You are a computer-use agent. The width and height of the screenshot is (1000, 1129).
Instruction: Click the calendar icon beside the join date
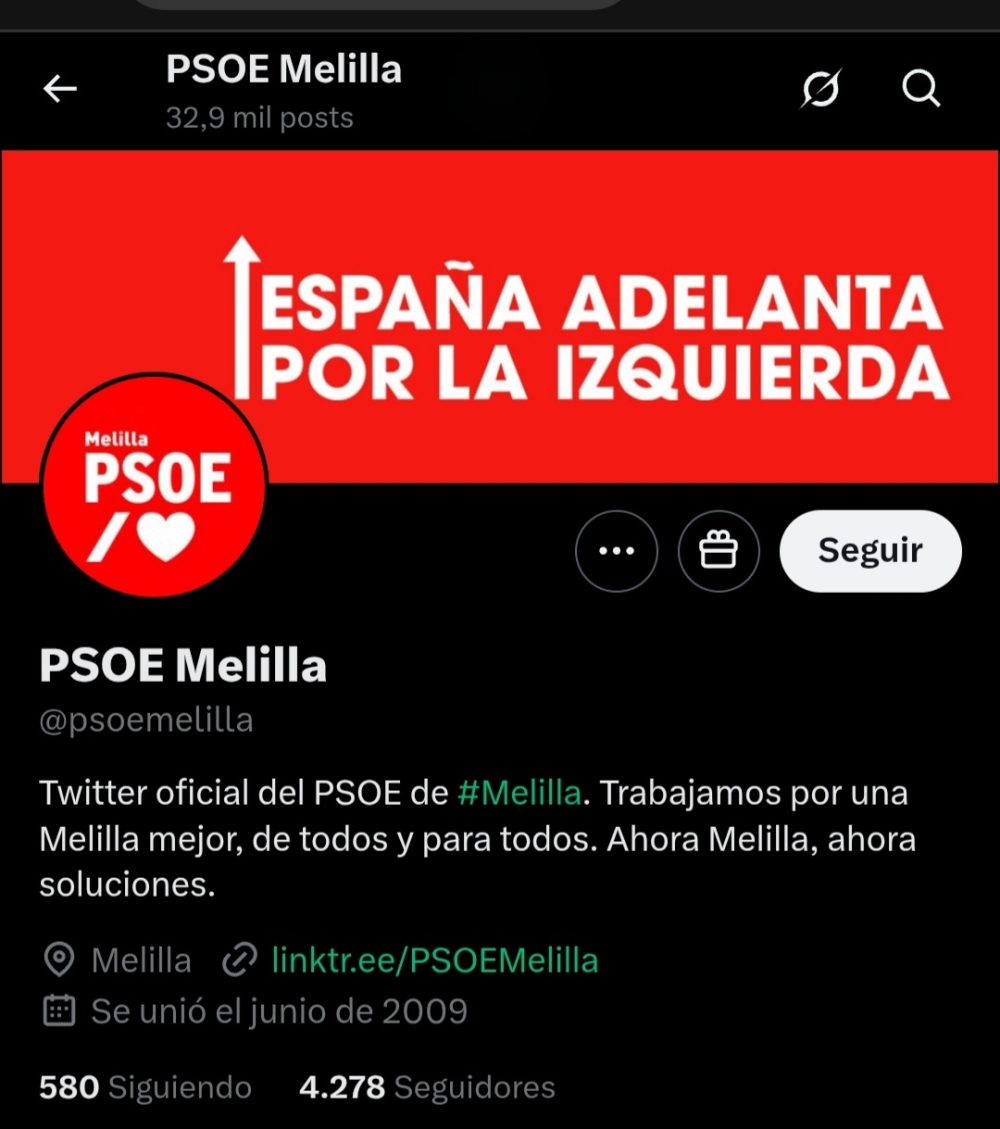pyautogui.click(x=60, y=1011)
